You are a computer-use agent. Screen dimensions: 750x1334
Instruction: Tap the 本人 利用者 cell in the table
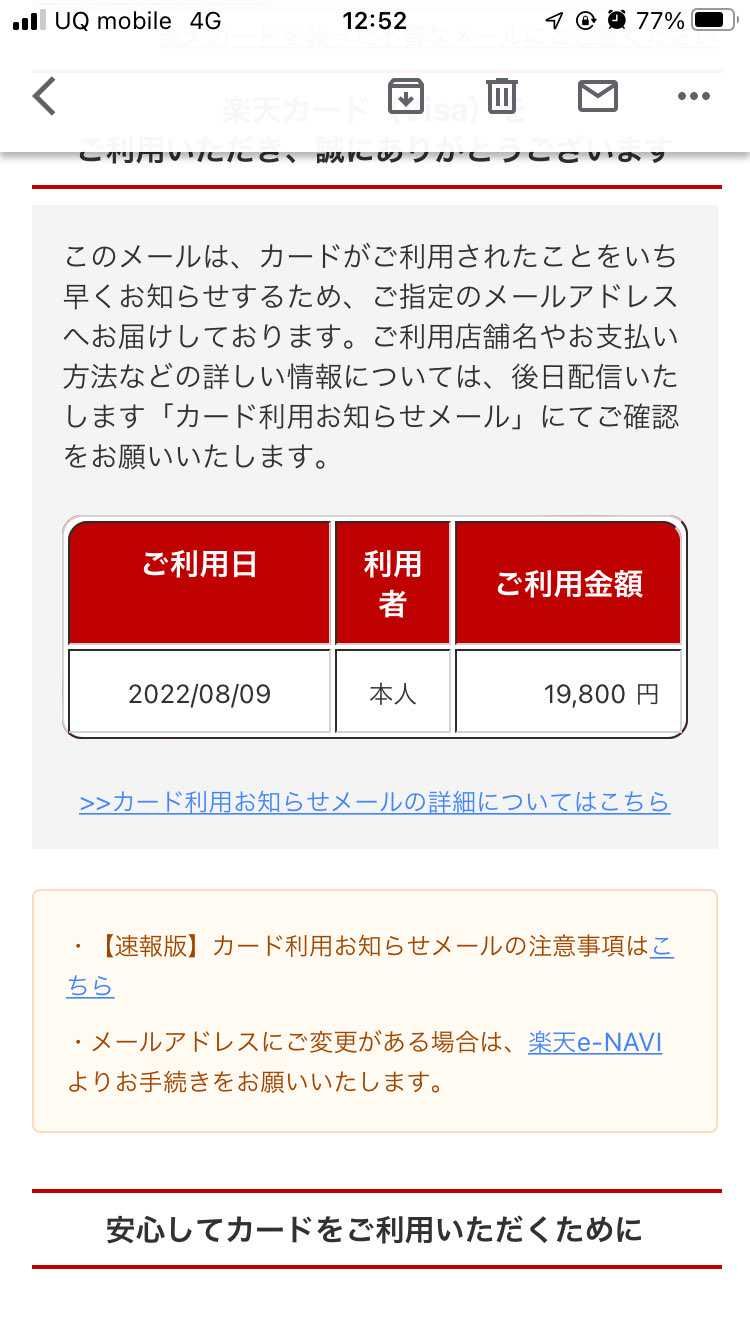(x=392, y=692)
